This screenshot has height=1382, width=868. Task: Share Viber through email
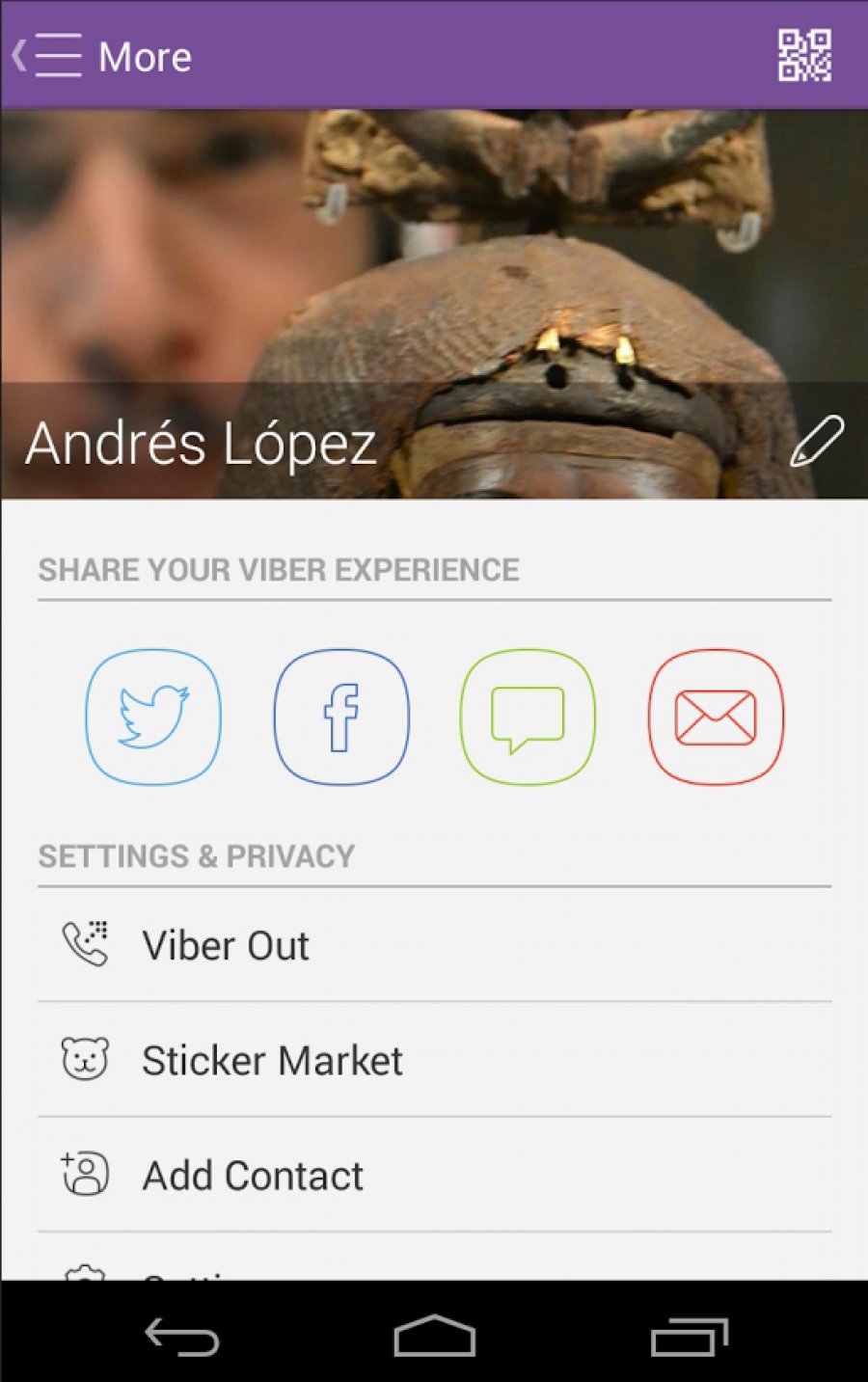[716, 717]
